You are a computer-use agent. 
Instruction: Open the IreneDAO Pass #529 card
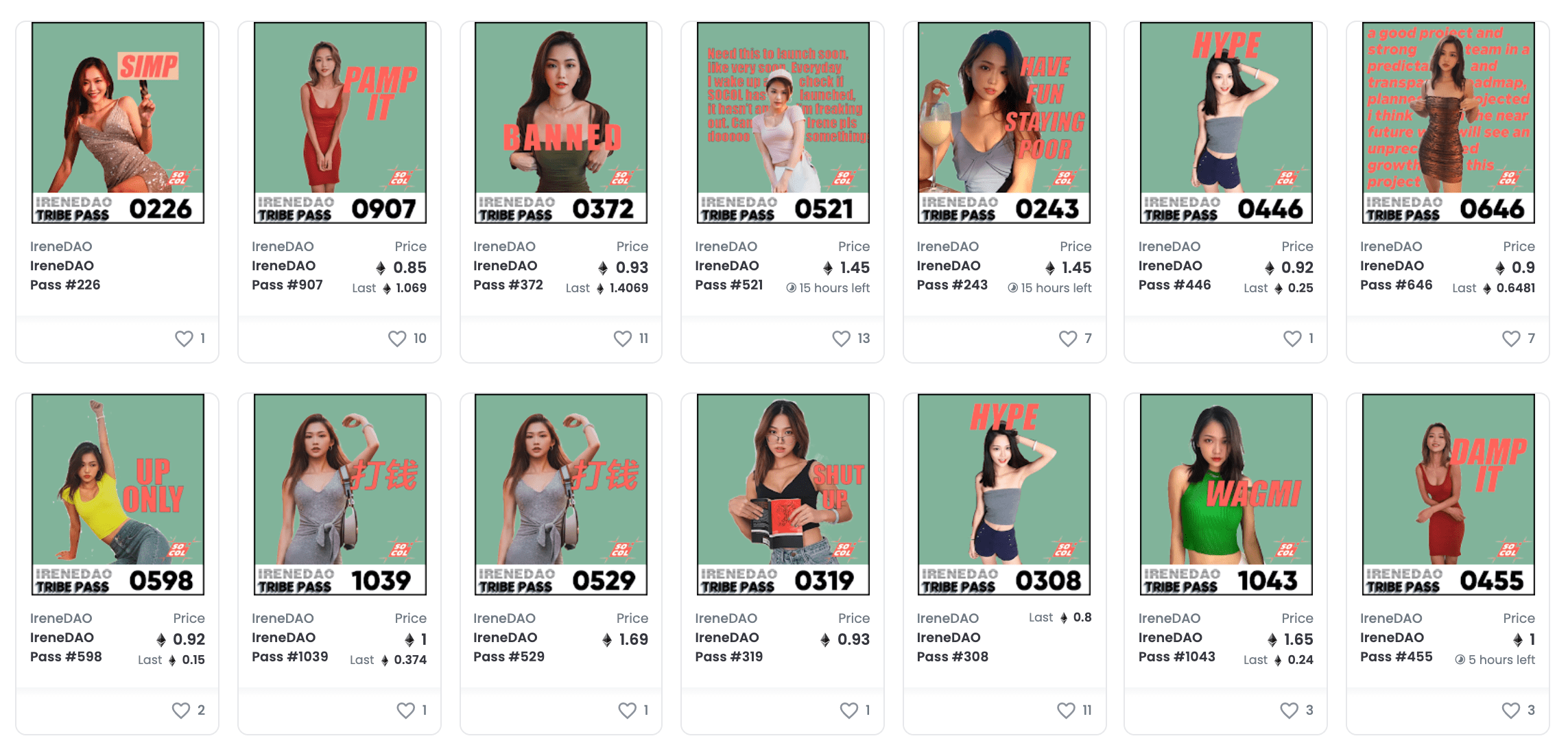point(561,494)
